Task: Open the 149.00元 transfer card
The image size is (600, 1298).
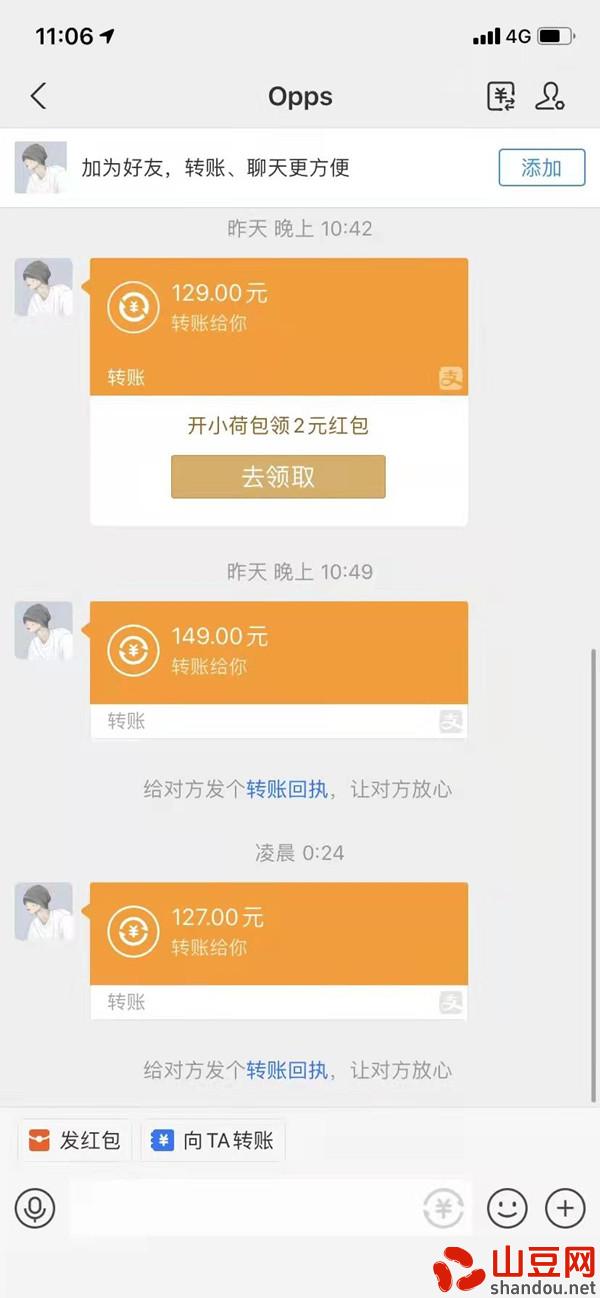Action: [x=279, y=670]
